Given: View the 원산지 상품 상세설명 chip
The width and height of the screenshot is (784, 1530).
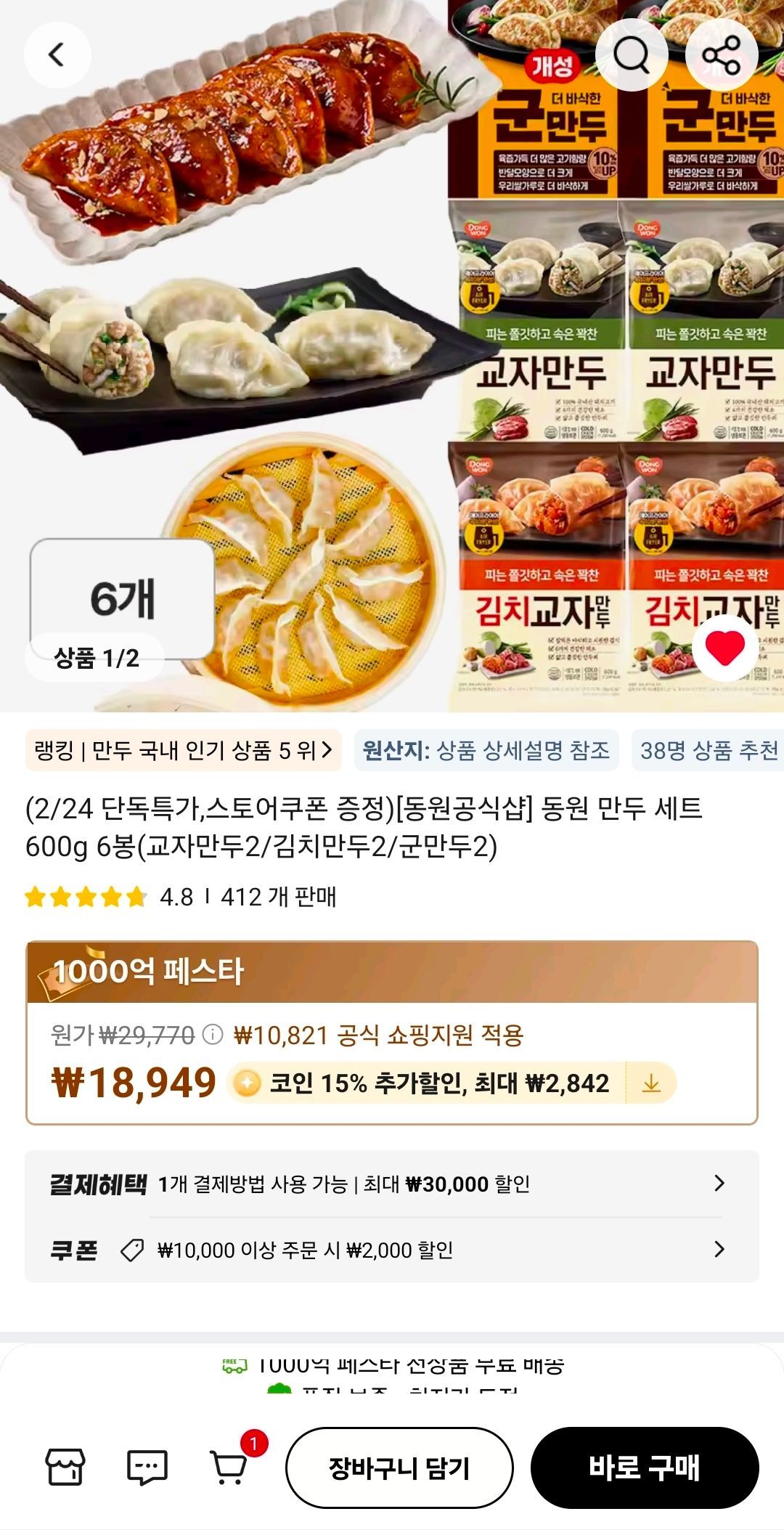Looking at the screenshot, I should click(x=486, y=750).
